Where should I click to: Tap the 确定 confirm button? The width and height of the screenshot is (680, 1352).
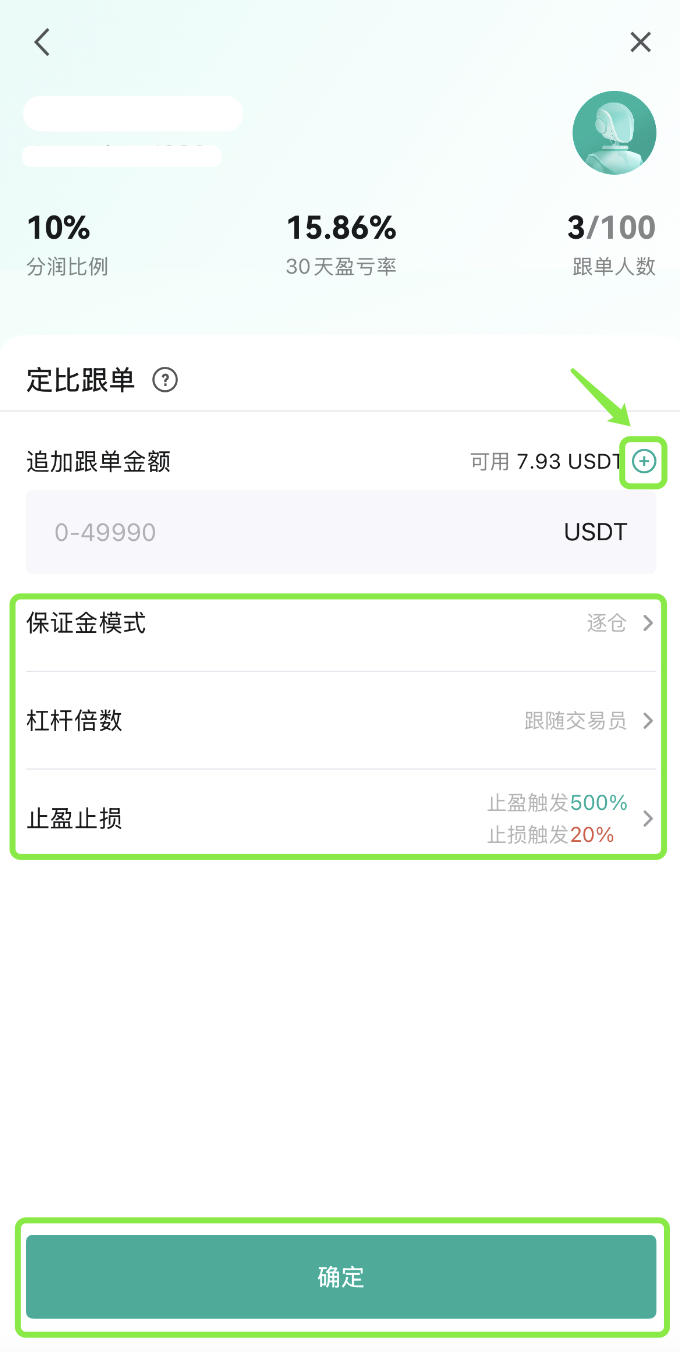pos(341,1277)
